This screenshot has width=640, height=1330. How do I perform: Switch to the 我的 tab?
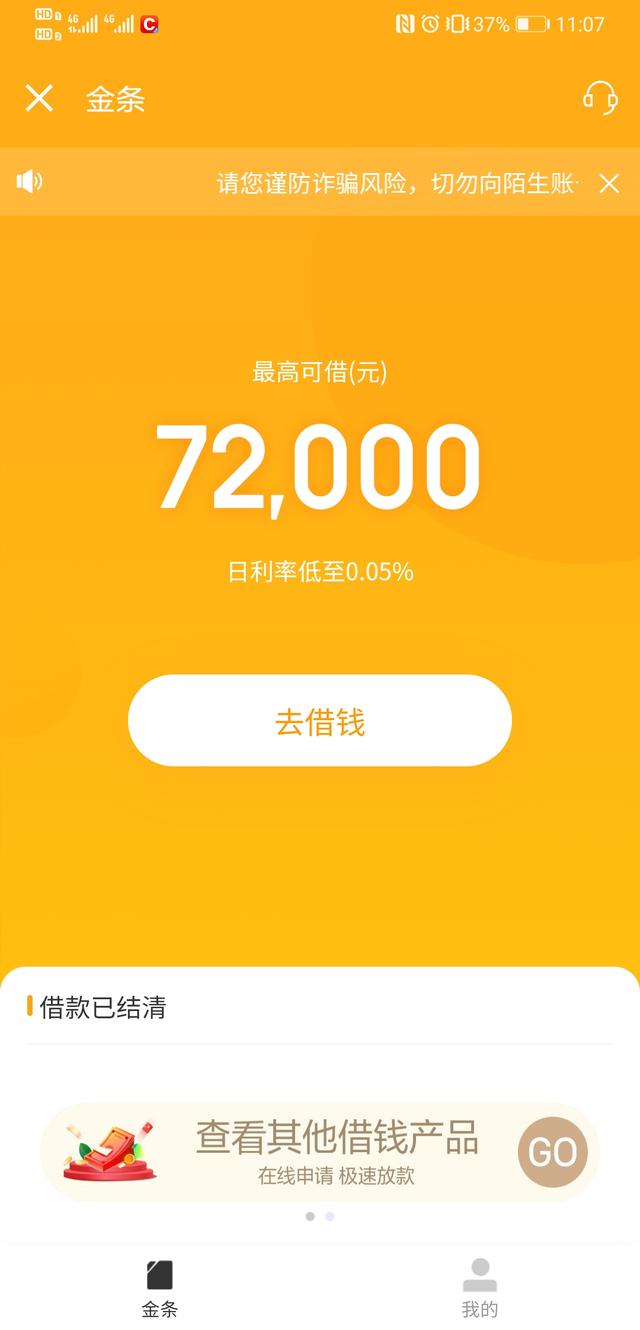(480, 1288)
